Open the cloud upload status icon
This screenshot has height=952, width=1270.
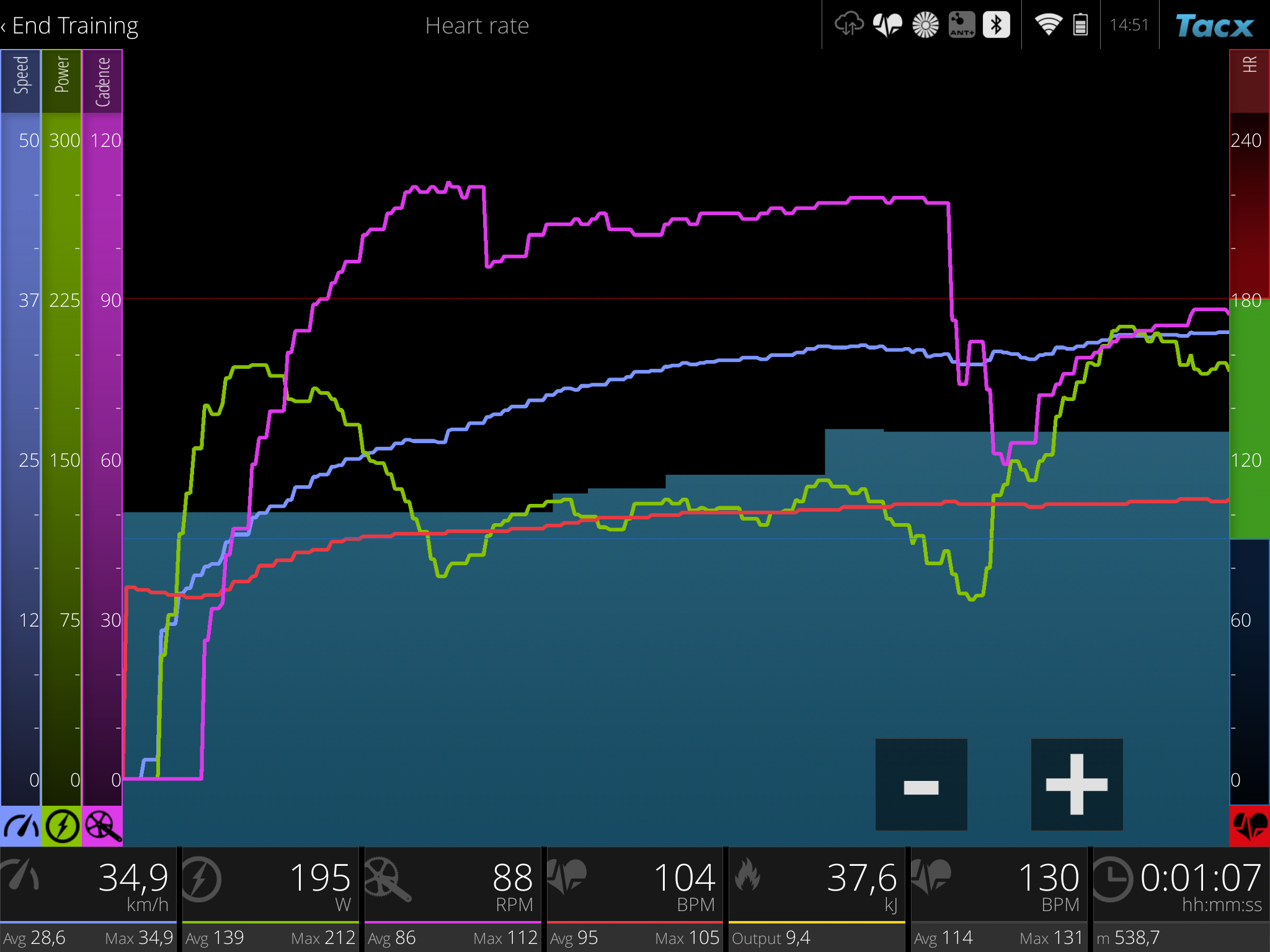click(x=849, y=25)
